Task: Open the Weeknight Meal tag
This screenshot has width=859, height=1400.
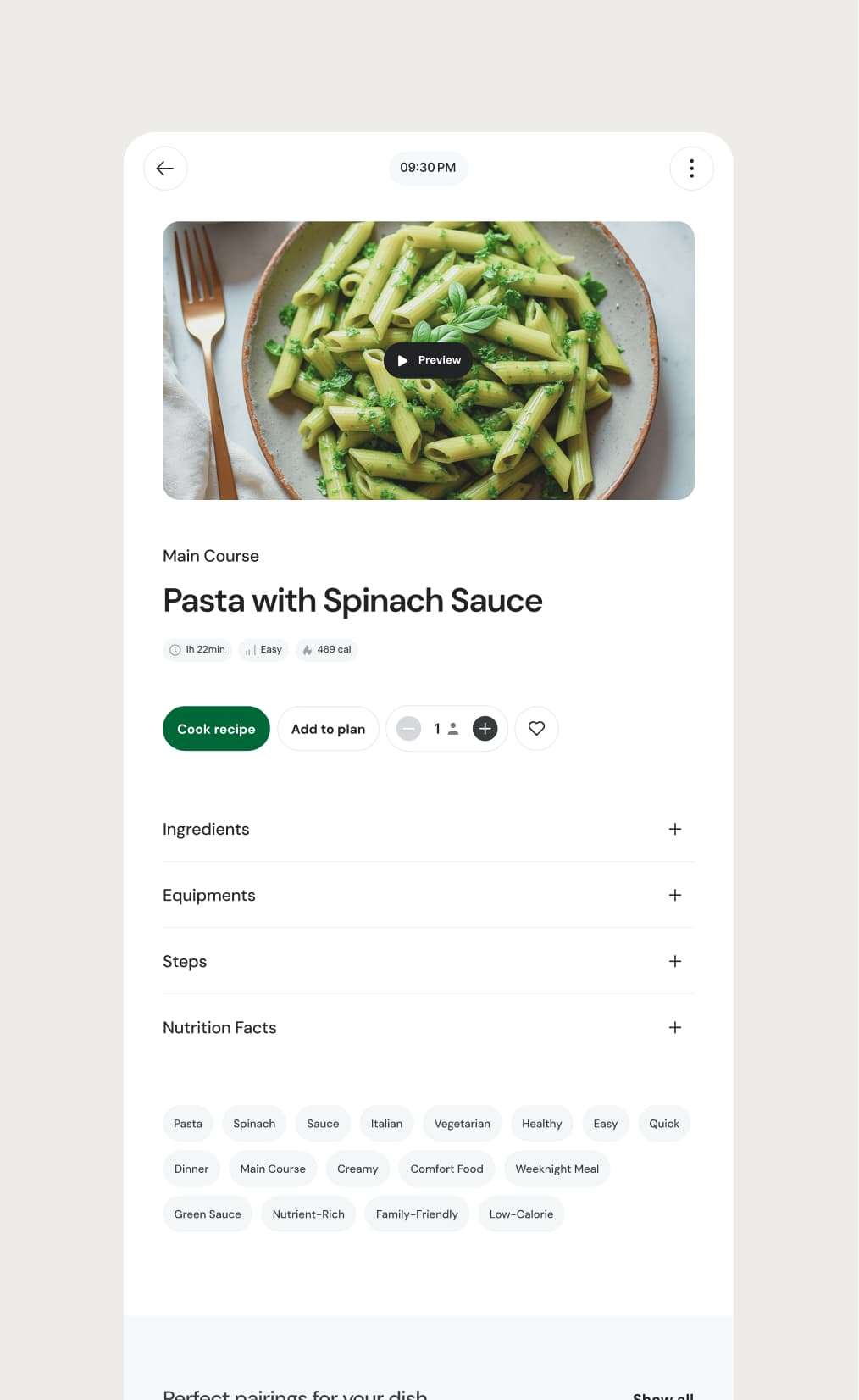Action: (557, 1169)
